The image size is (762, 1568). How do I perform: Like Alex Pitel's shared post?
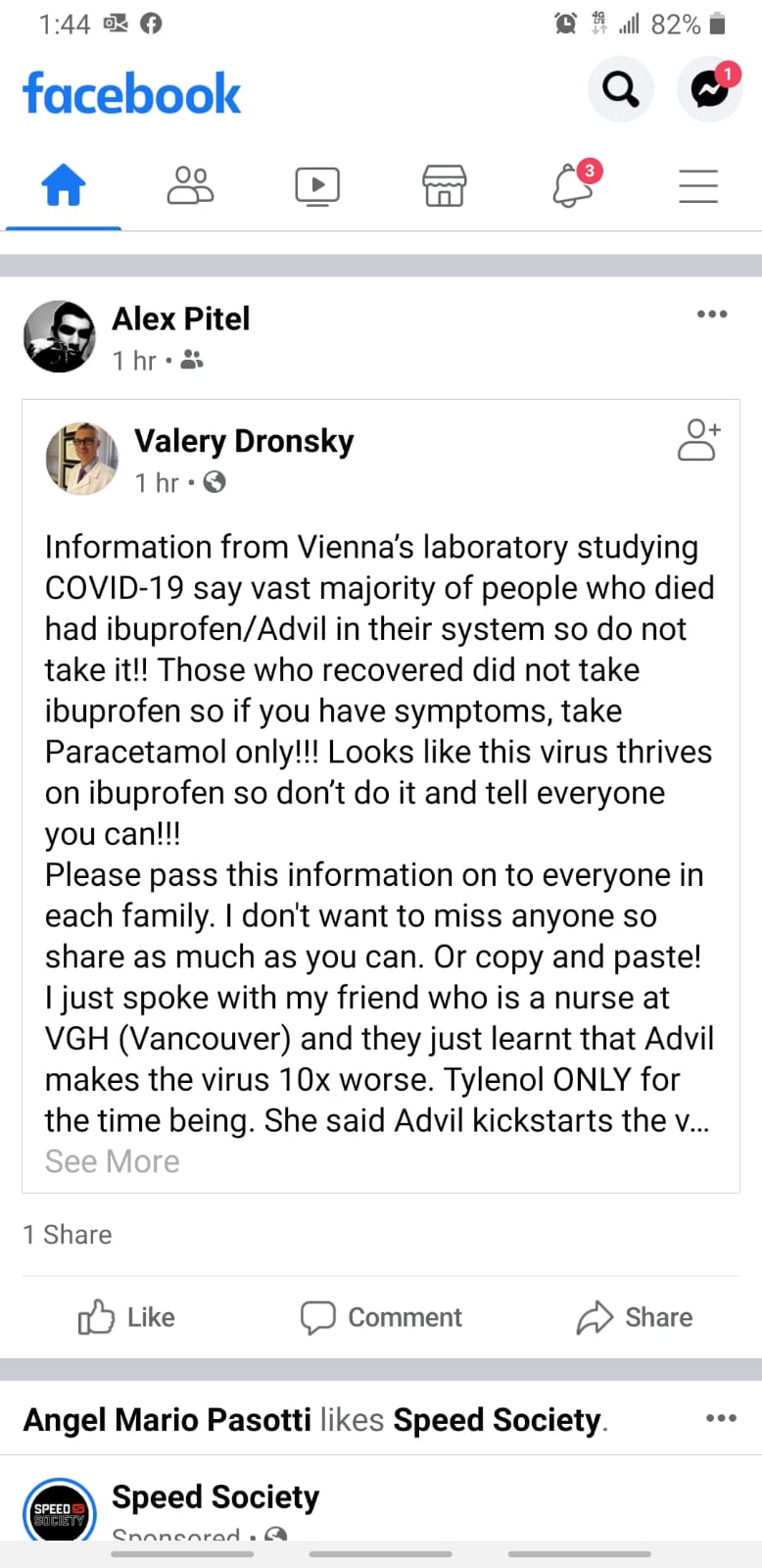pyautogui.click(x=126, y=1317)
